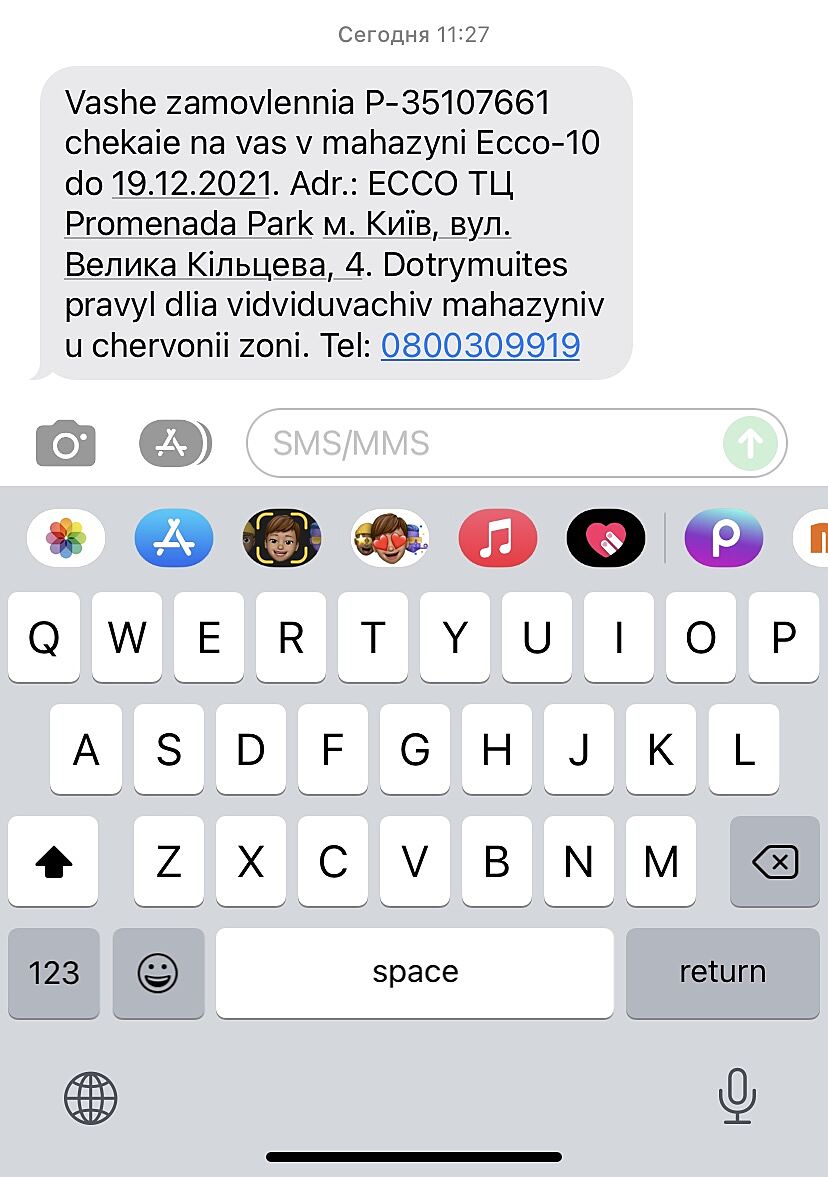Send the message with the arrow button
Image resolution: width=828 pixels, height=1177 pixels.
click(750, 443)
